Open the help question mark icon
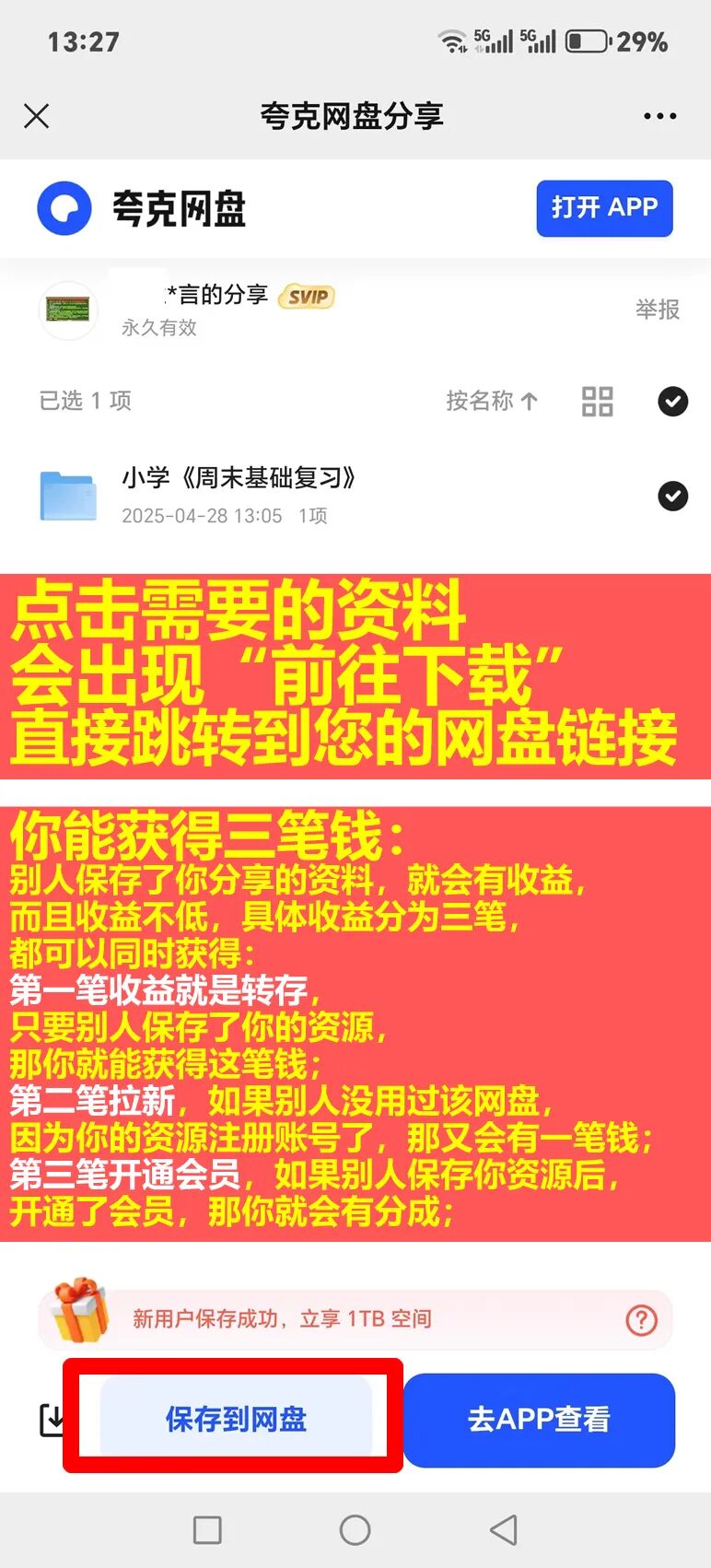This screenshot has height=1568, width=711. point(642,1320)
